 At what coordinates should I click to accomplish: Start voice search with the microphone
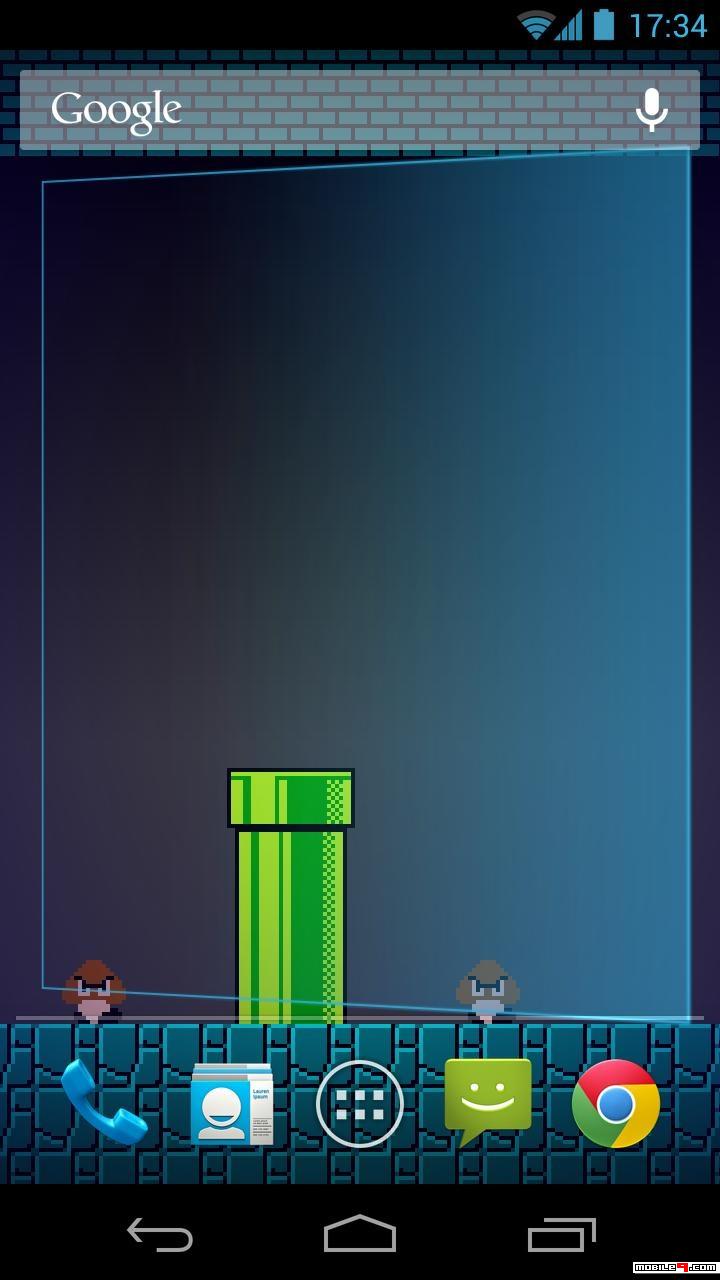[652, 109]
